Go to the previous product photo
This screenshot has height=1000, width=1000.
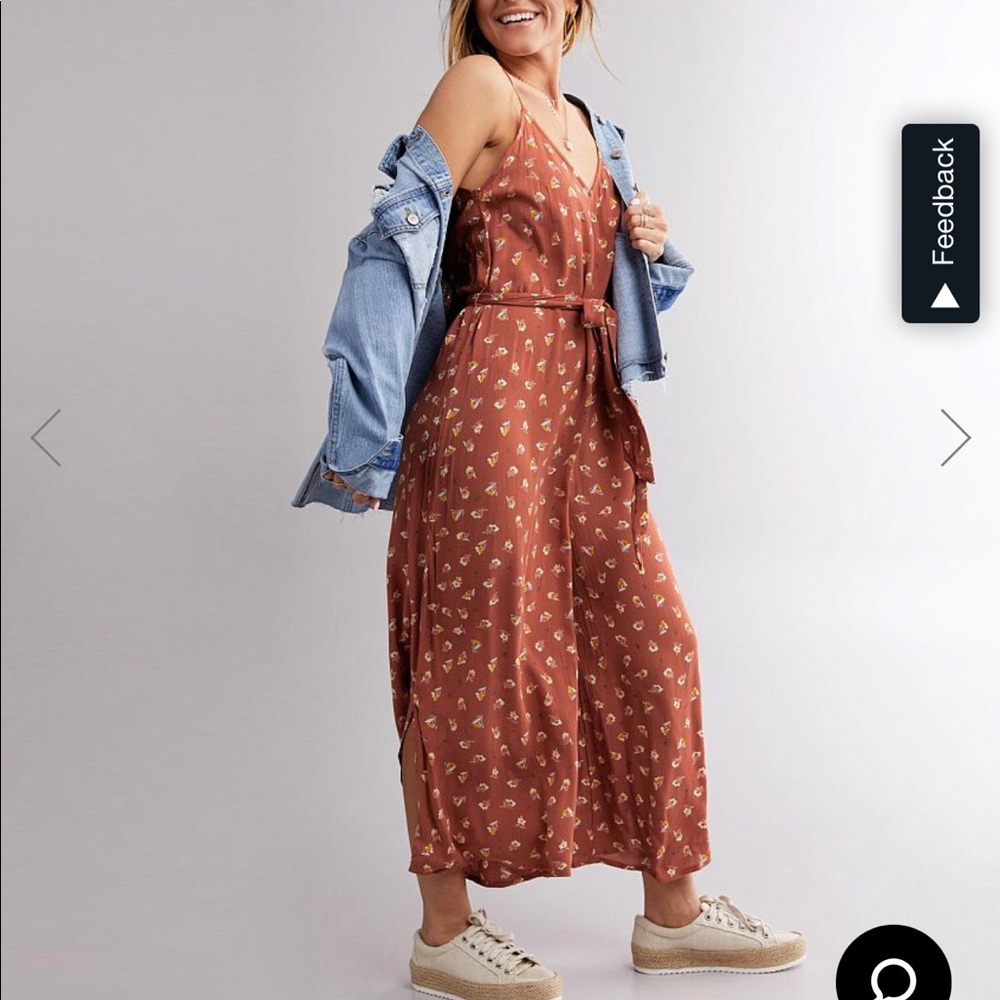[x=46, y=437]
